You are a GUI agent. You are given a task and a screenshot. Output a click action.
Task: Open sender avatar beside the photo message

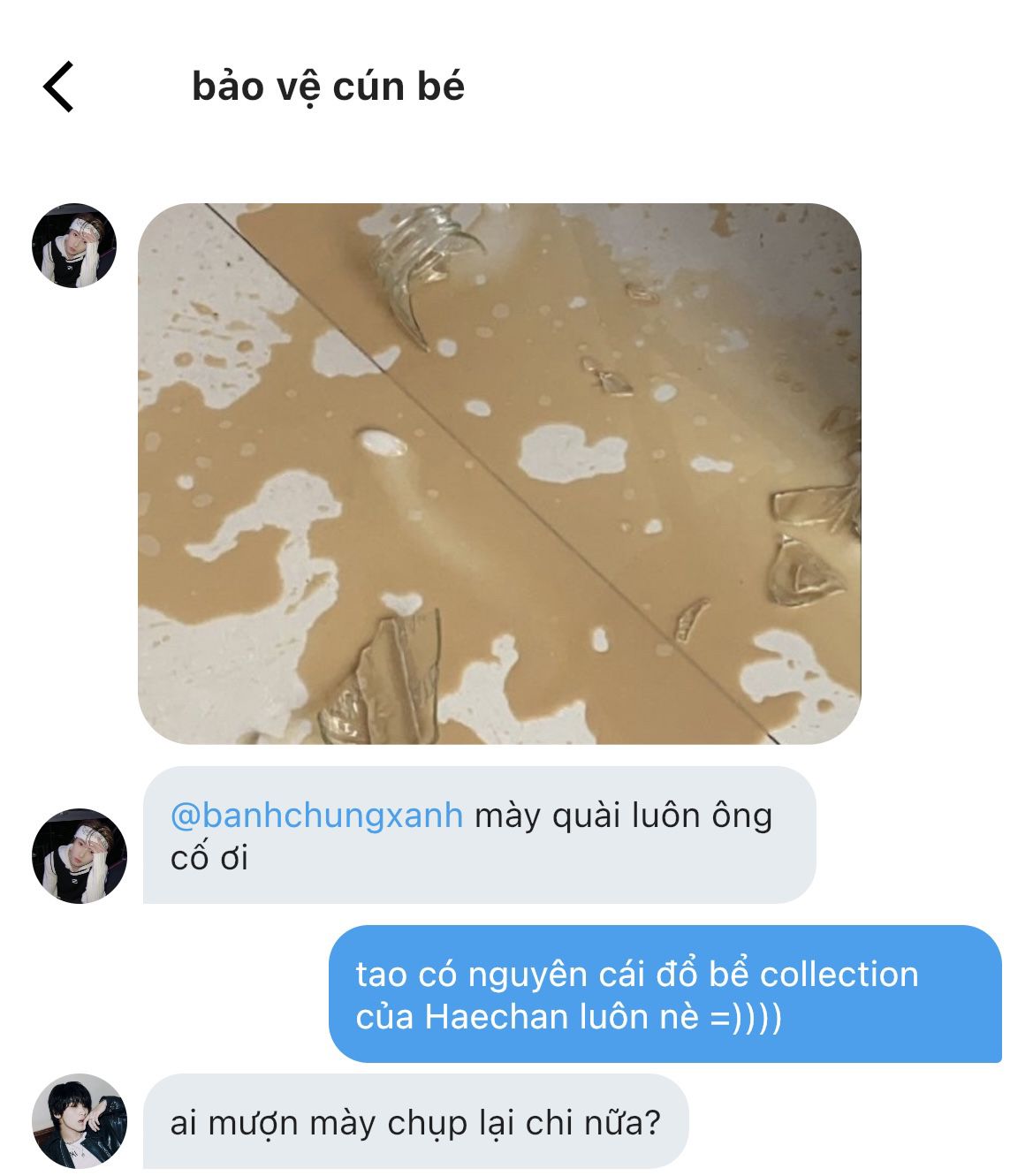coord(74,246)
